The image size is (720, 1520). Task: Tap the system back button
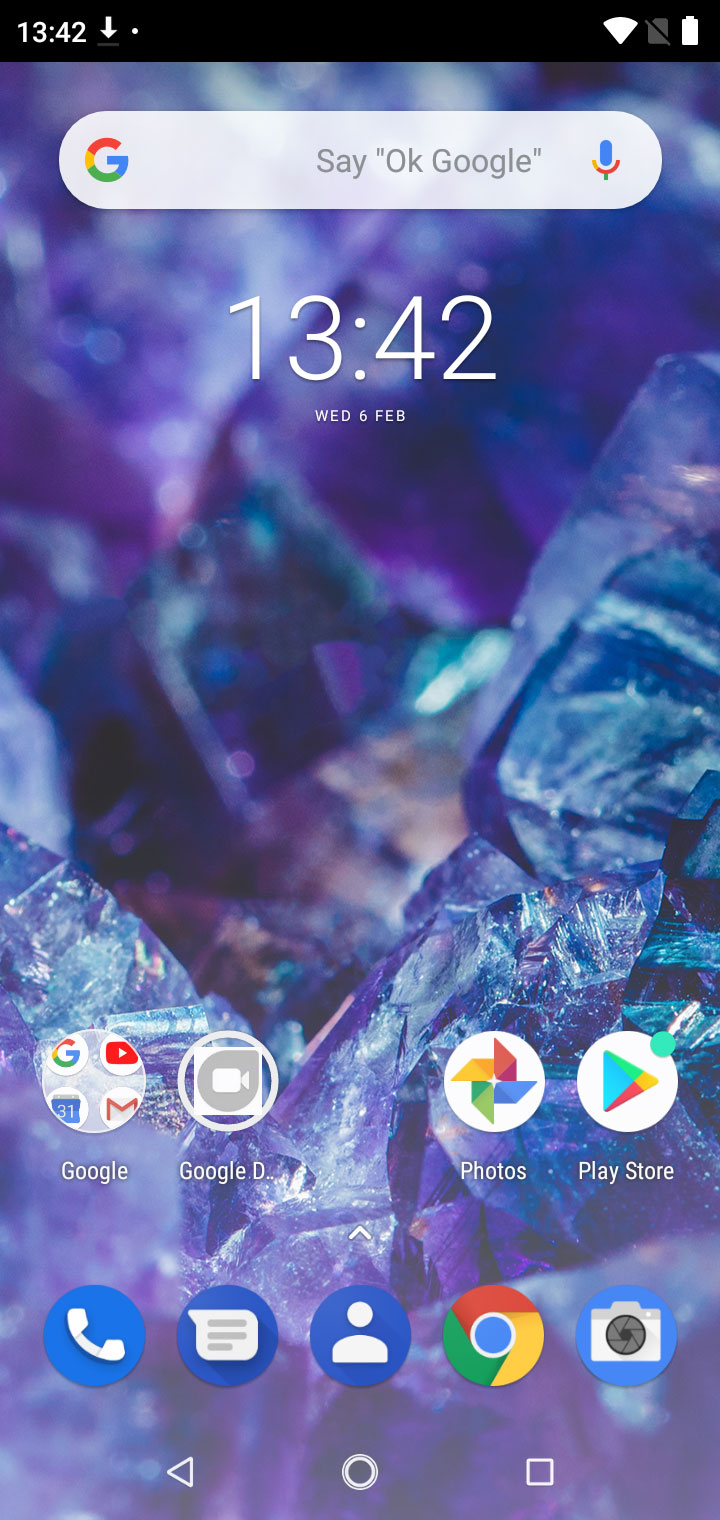(180, 1471)
